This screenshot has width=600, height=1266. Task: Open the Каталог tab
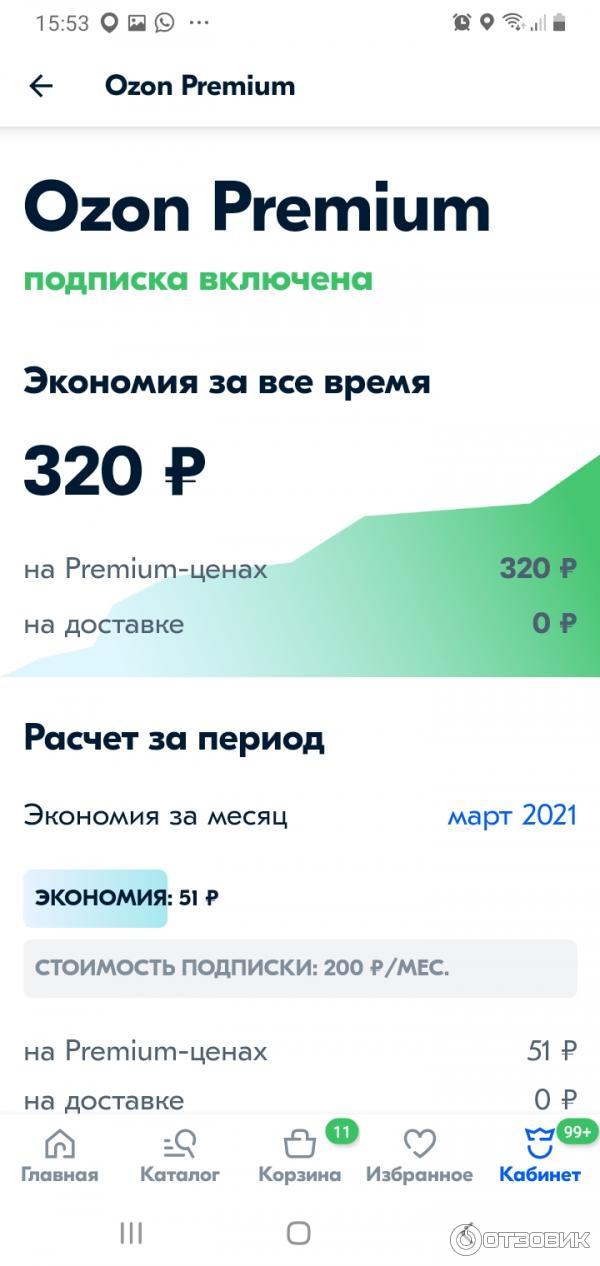(180, 1156)
